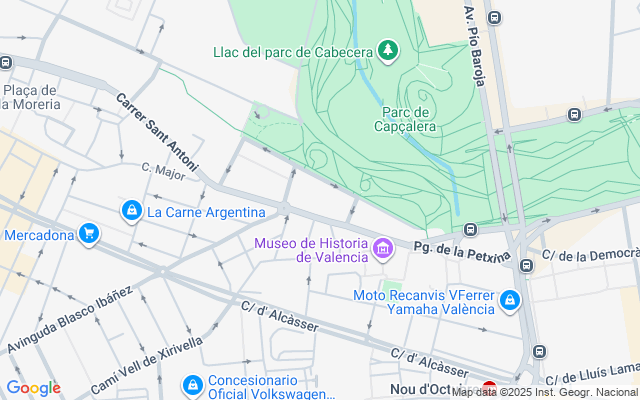View the Museo de Historia de Valencia pin
Image resolution: width=640 pixels, height=400 pixels.
[382, 248]
